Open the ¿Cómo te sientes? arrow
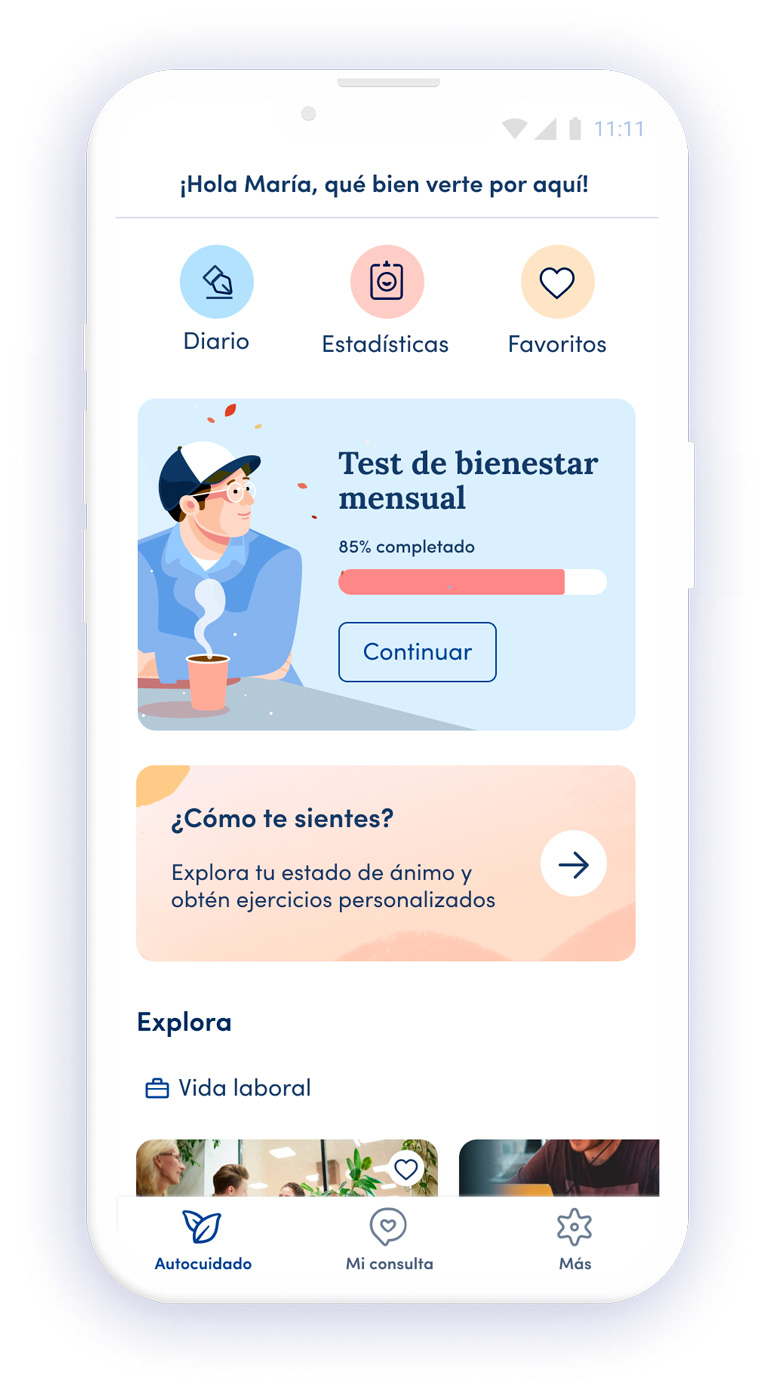 573,864
